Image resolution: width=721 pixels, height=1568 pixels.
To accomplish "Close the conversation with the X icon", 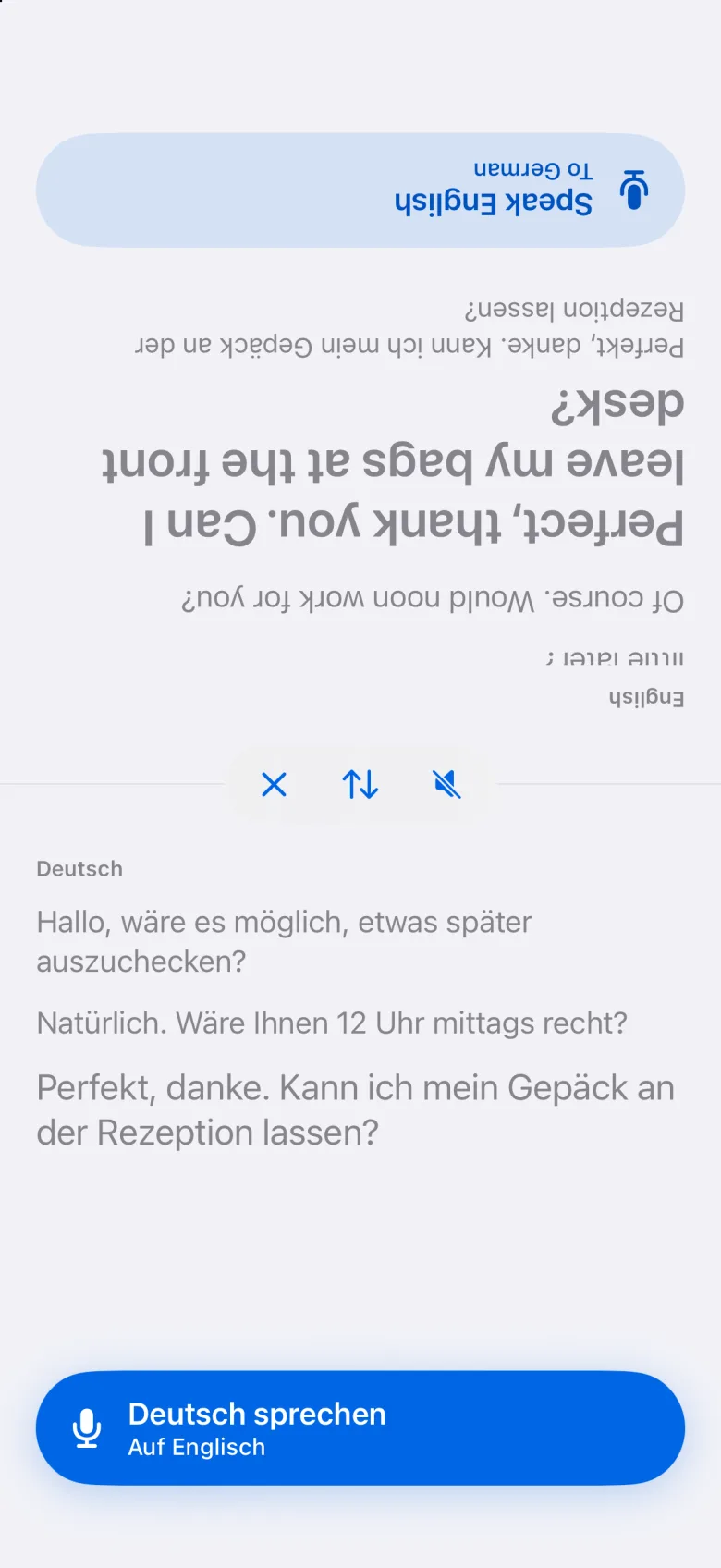I will coord(275,785).
